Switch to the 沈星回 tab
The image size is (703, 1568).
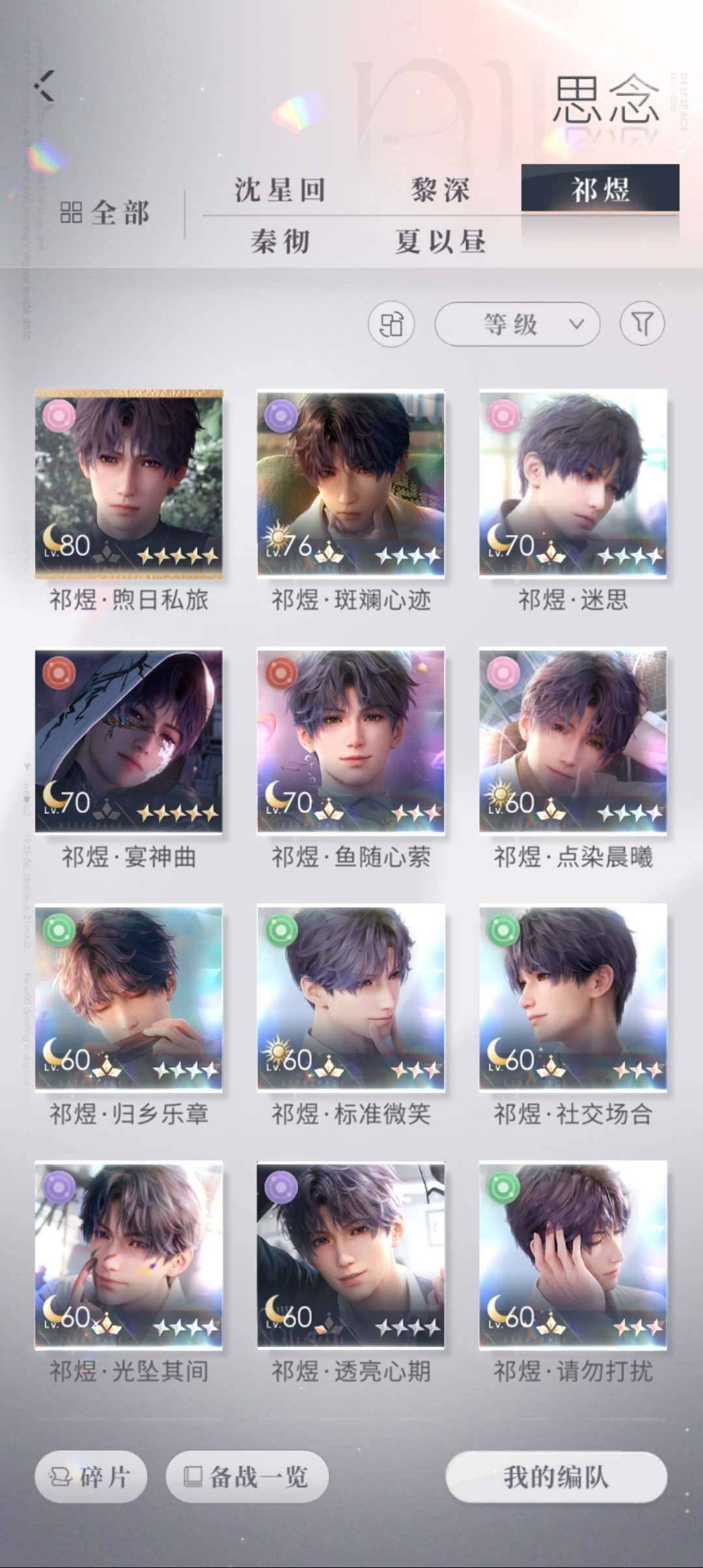(280, 190)
